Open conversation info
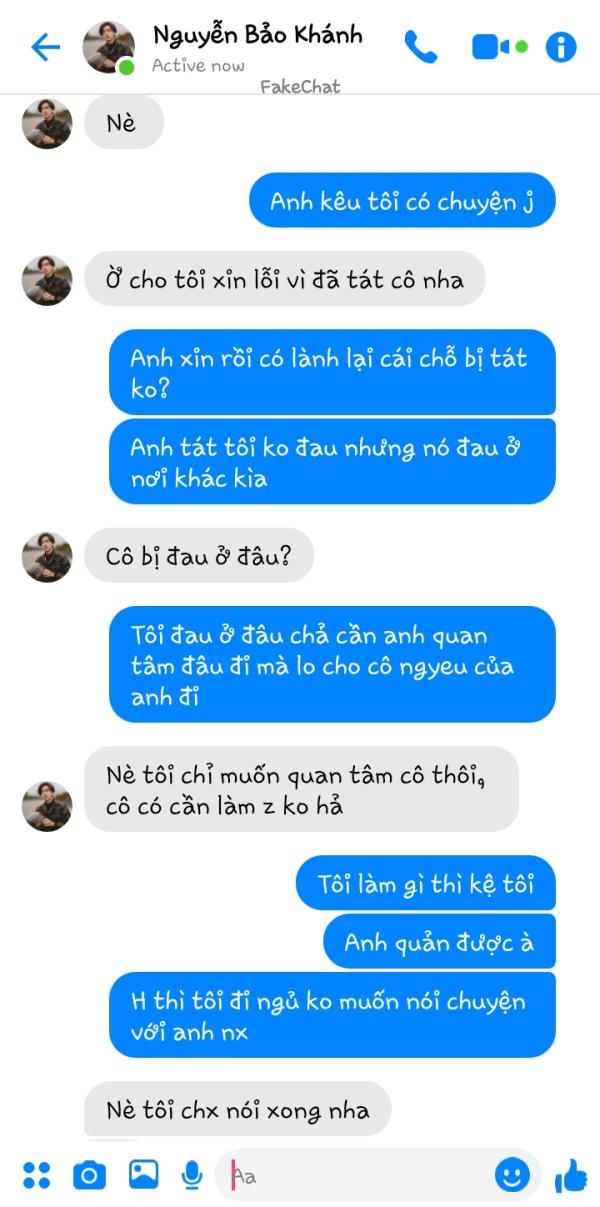Screen dimensions: 600x1207 (561, 47)
